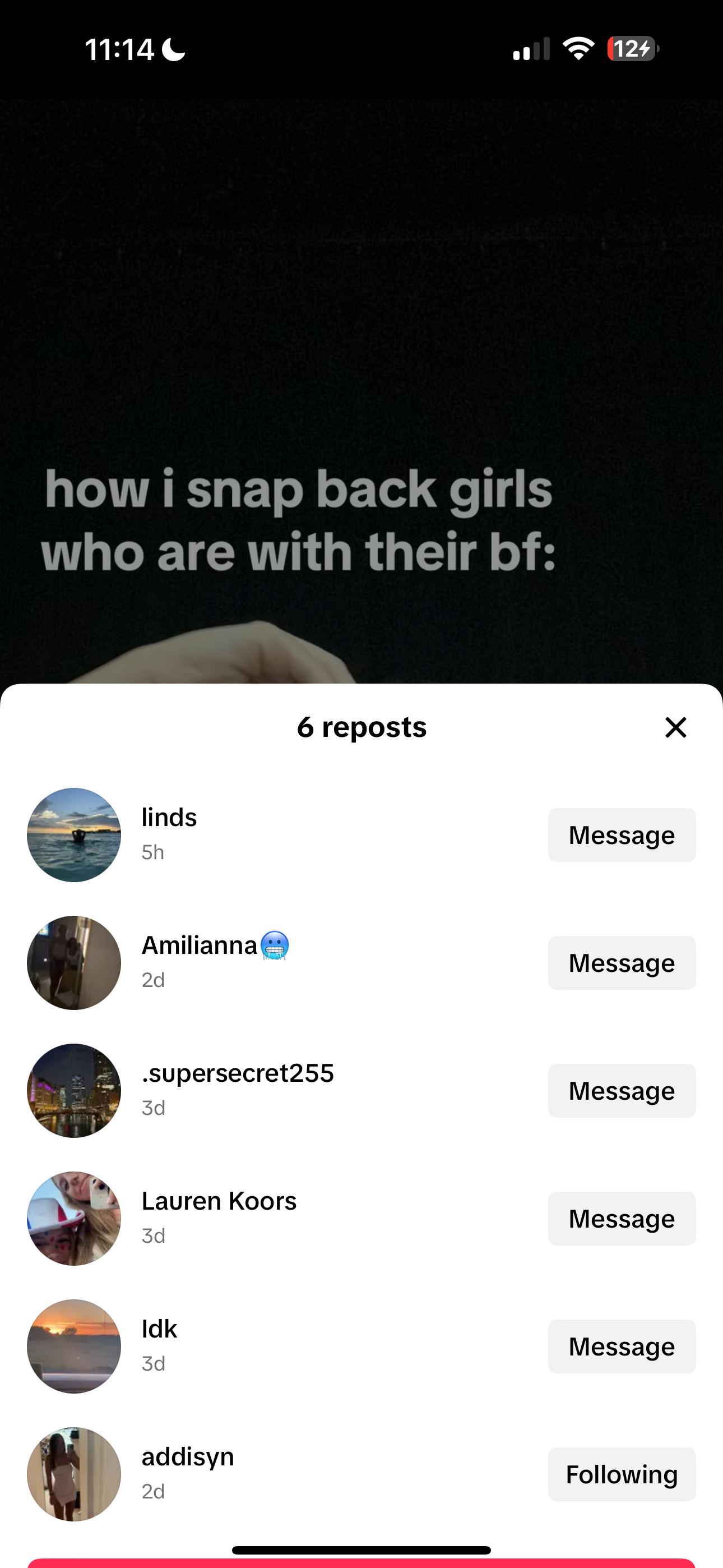Message Lauren Koors
The width and height of the screenshot is (723, 1568).
(x=622, y=1219)
